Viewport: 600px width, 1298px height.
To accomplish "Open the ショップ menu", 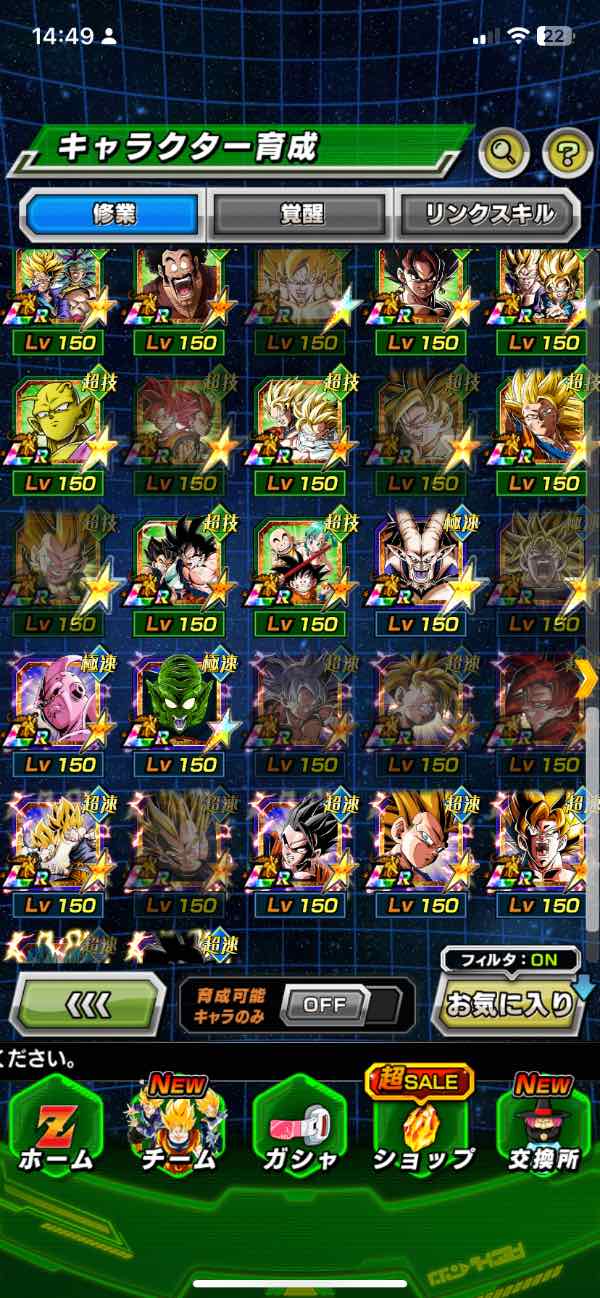I will [421, 1130].
